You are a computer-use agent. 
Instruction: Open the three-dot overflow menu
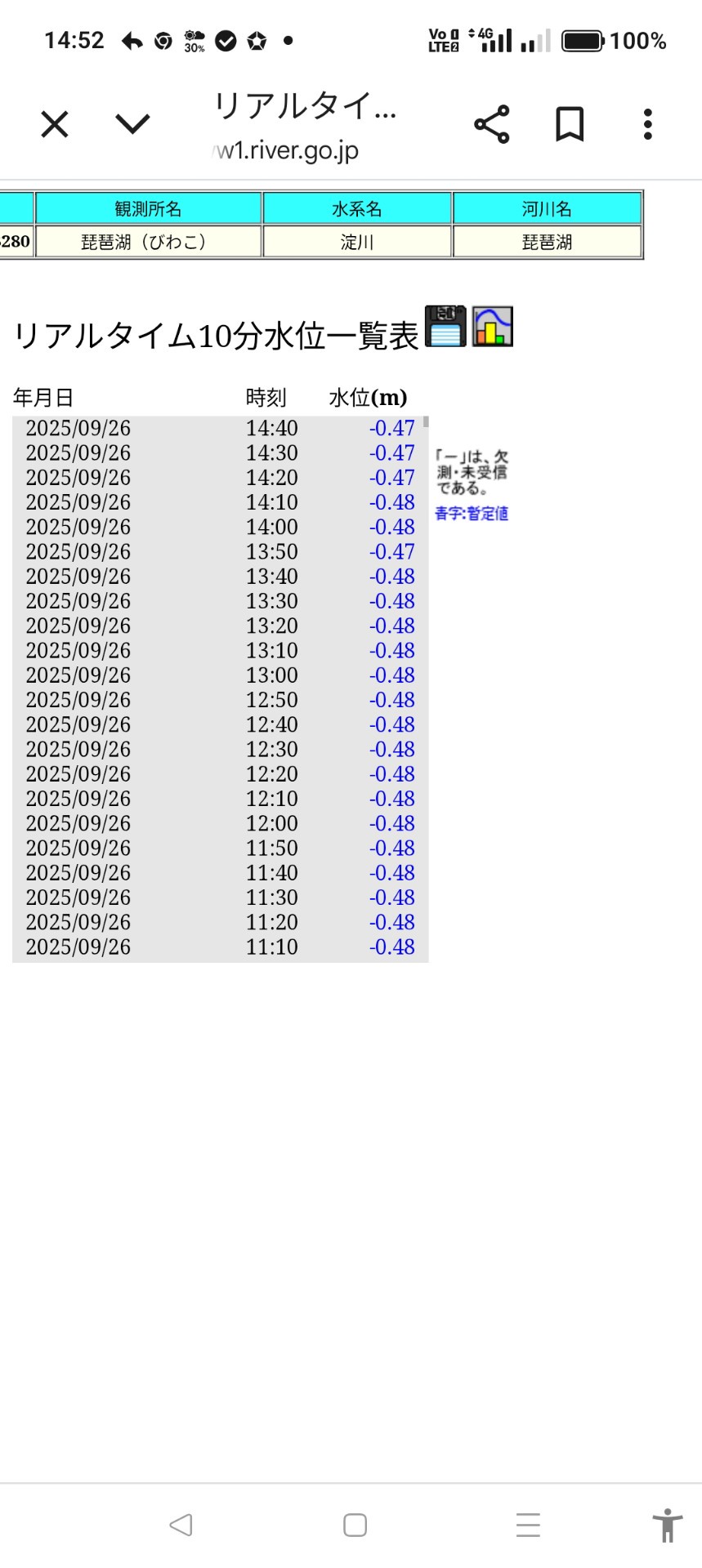click(x=647, y=125)
